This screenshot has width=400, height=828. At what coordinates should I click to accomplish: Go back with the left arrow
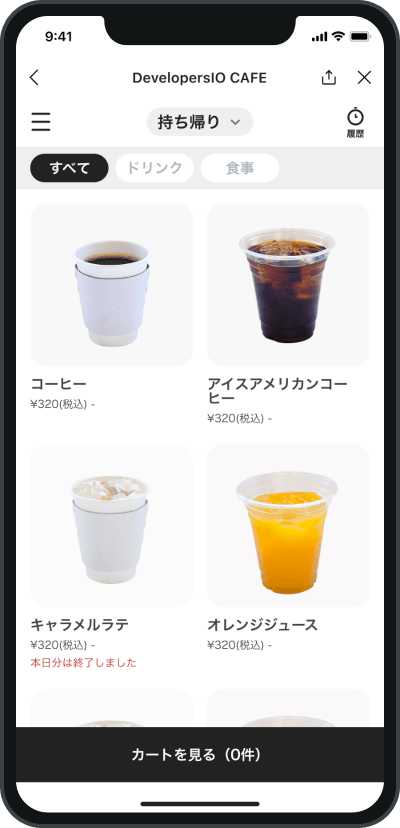tap(34, 78)
